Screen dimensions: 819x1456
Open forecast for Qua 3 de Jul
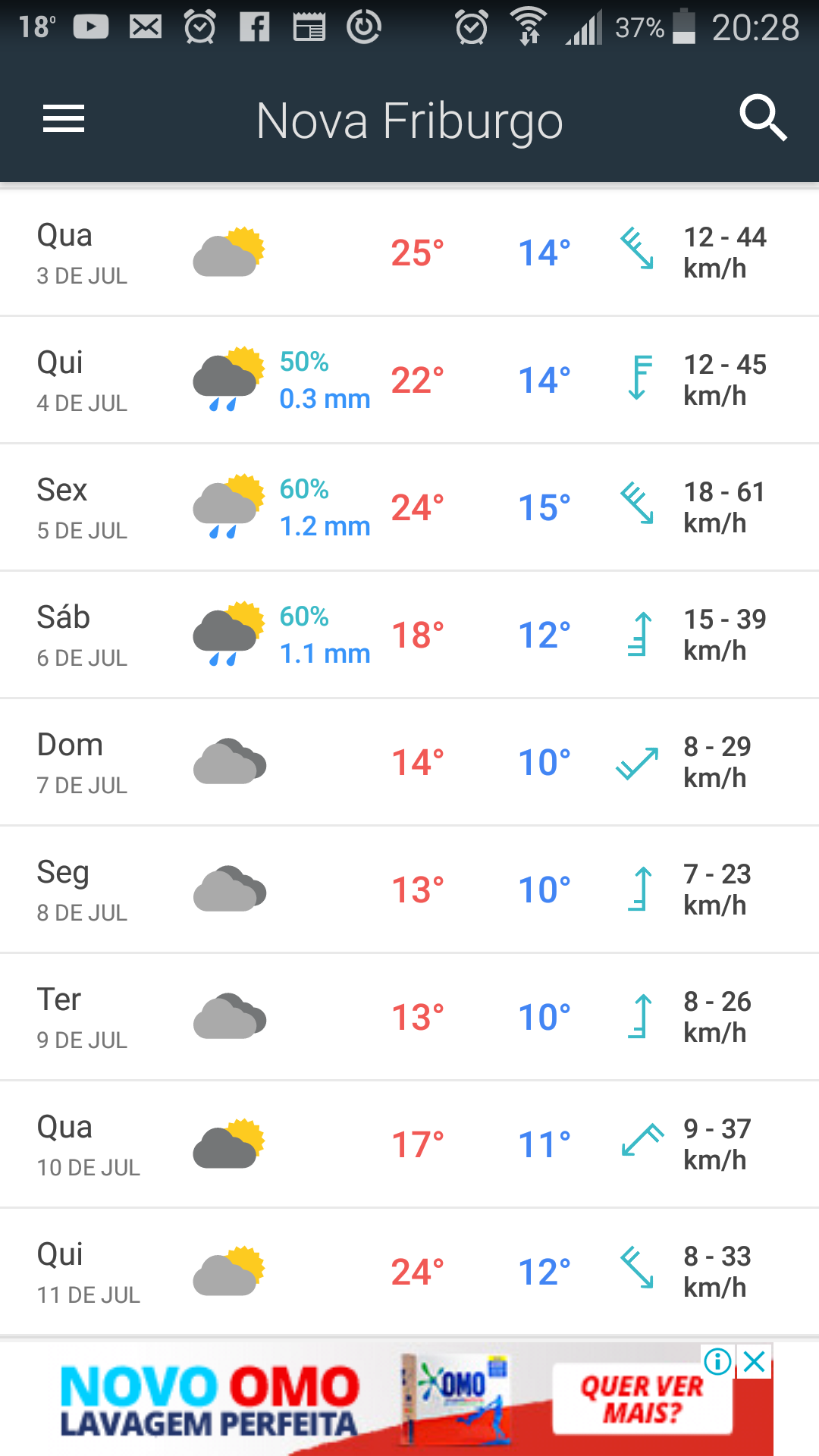click(409, 253)
